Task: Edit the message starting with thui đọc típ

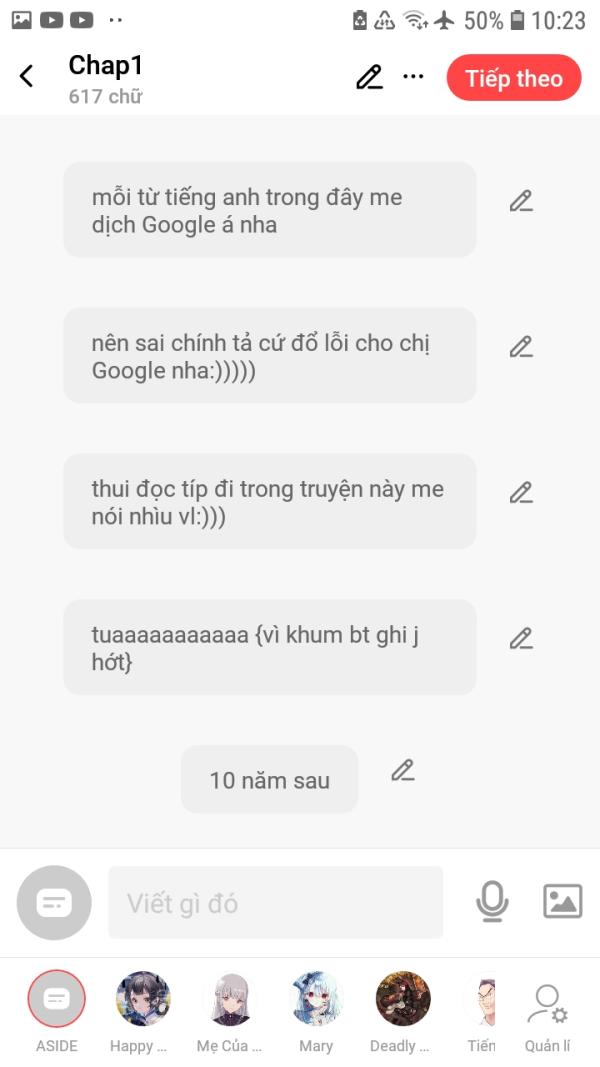Action: 520,493
